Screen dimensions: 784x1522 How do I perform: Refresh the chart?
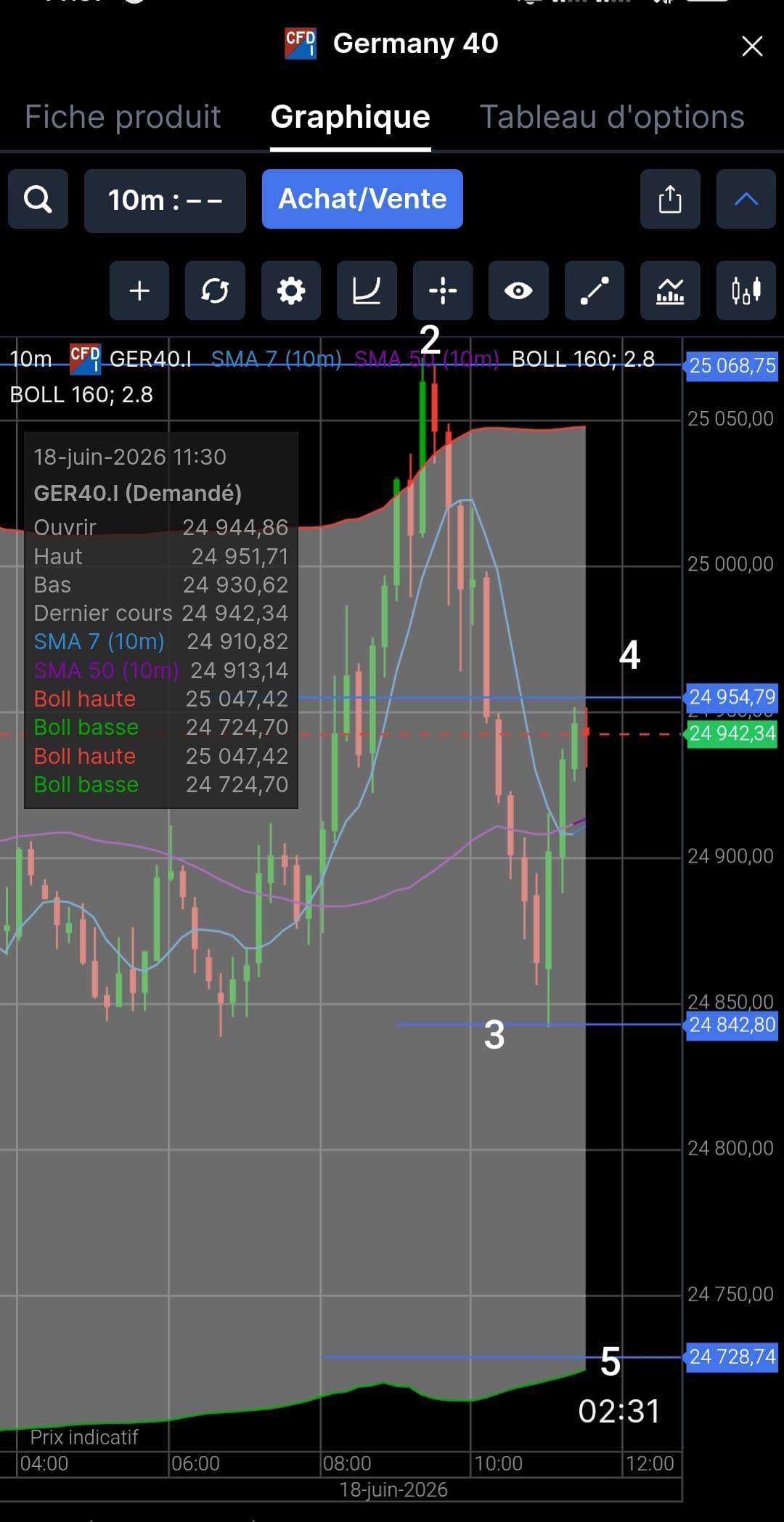pyautogui.click(x=215, y=290)
